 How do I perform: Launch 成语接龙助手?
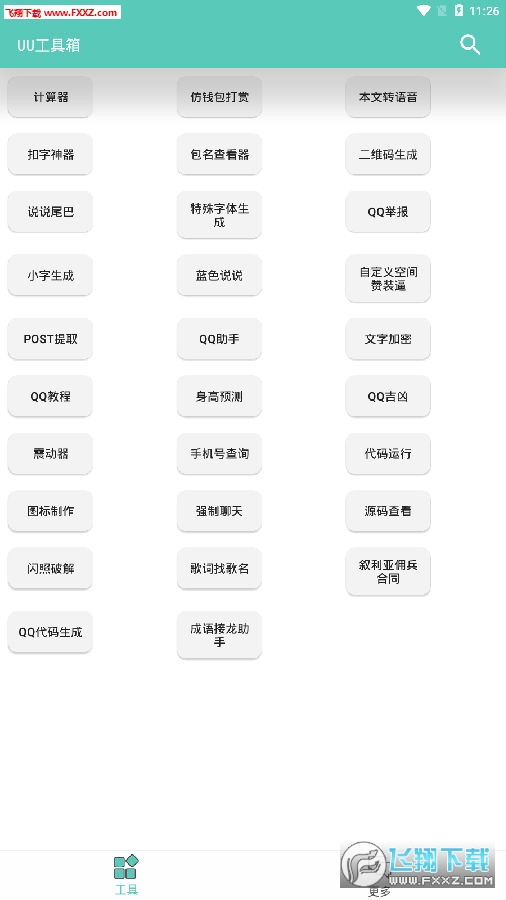(x=219, y=635)
